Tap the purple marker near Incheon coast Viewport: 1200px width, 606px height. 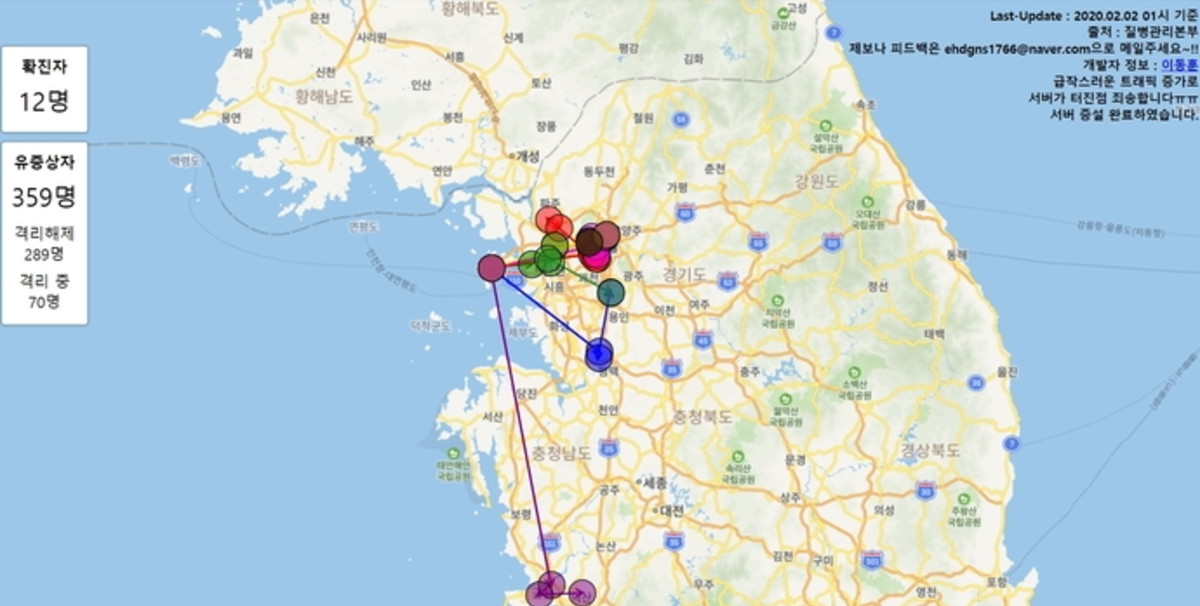(x=491, y=268)
